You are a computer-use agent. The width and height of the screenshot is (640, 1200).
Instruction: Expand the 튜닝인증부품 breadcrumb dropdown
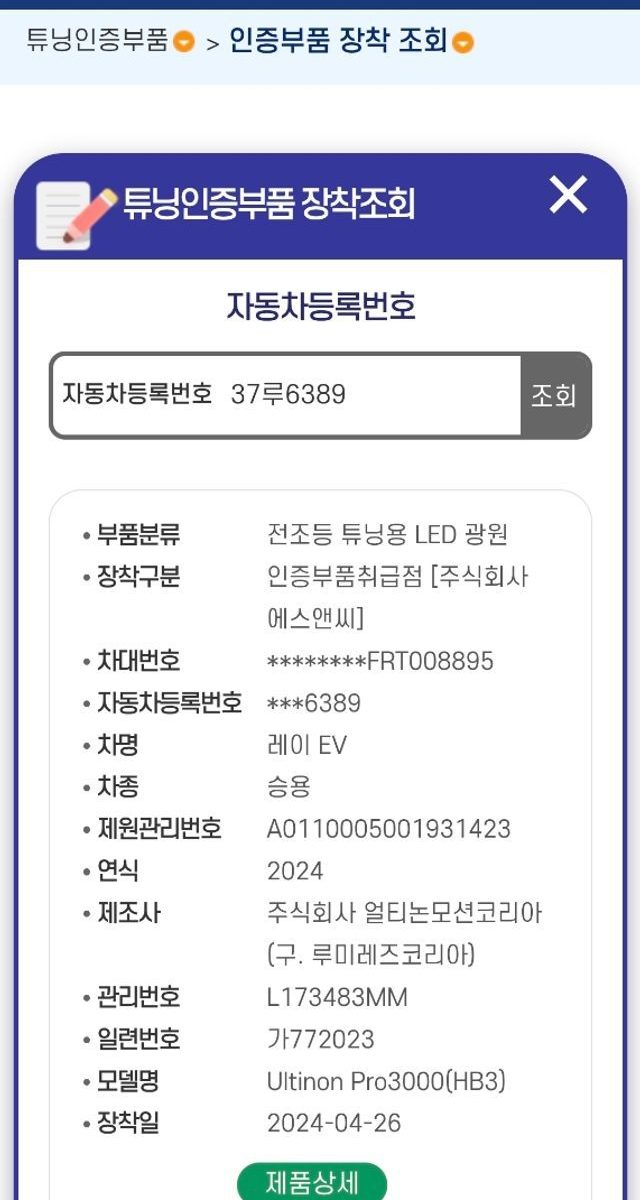(x=183, y=42)
